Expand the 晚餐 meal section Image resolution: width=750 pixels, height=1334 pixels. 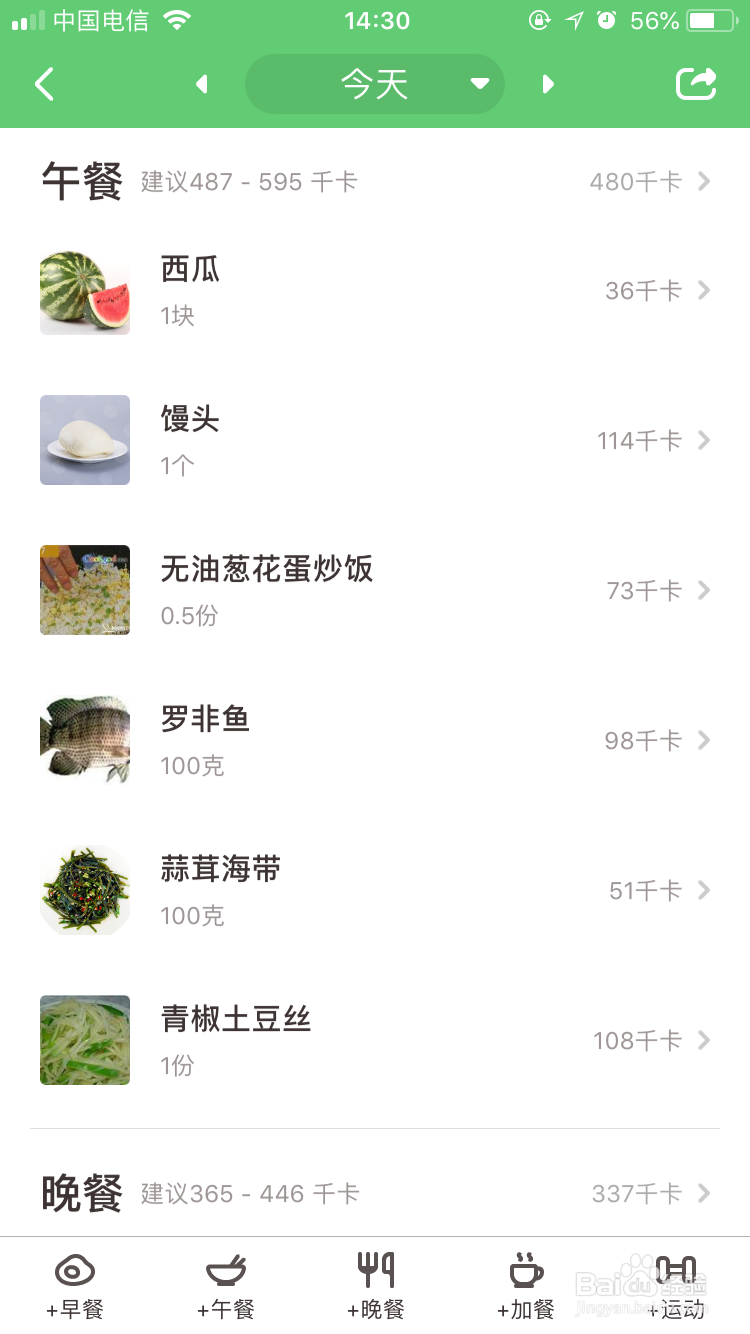pos(375,1192)
